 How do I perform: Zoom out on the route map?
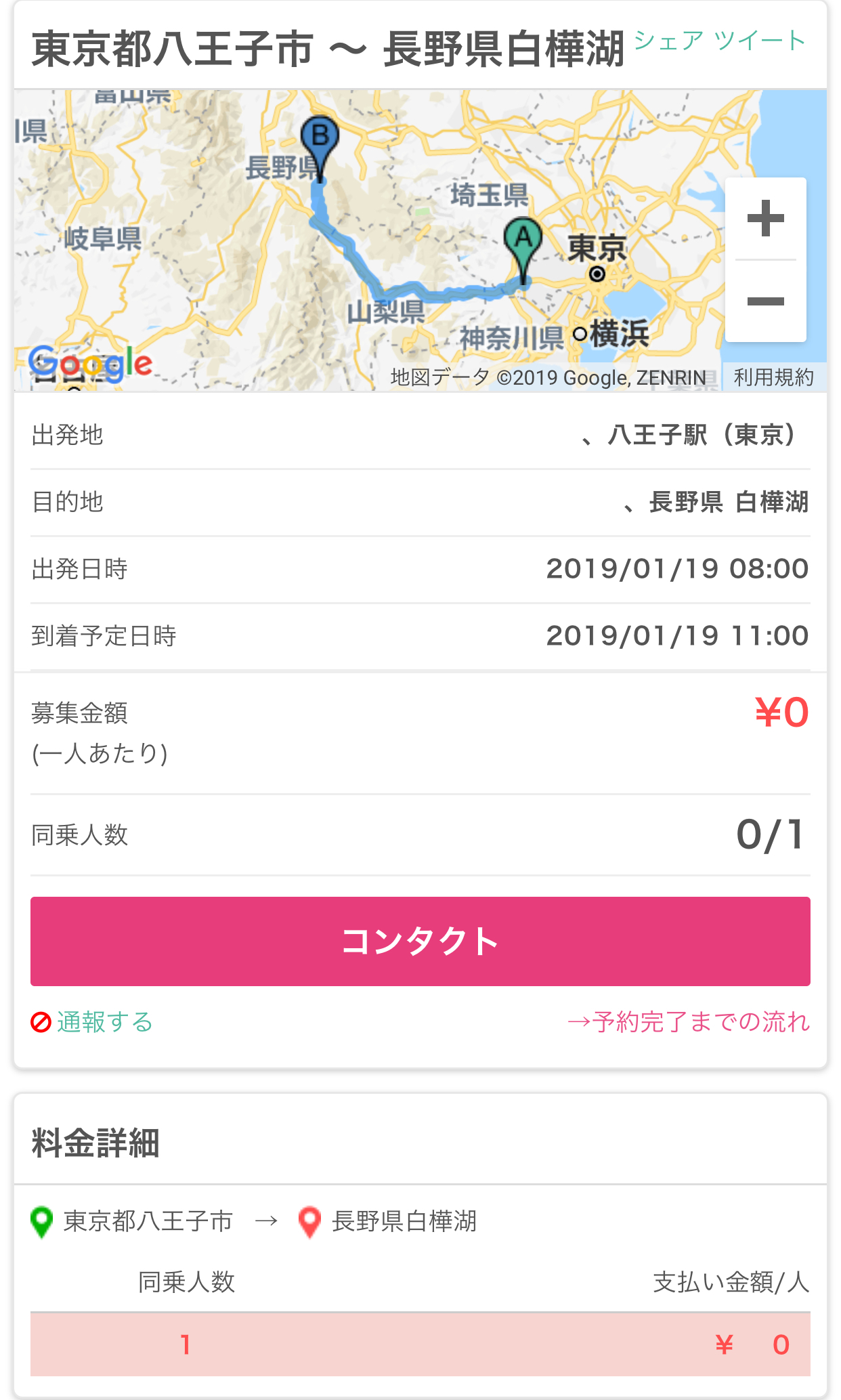(765, 301)
